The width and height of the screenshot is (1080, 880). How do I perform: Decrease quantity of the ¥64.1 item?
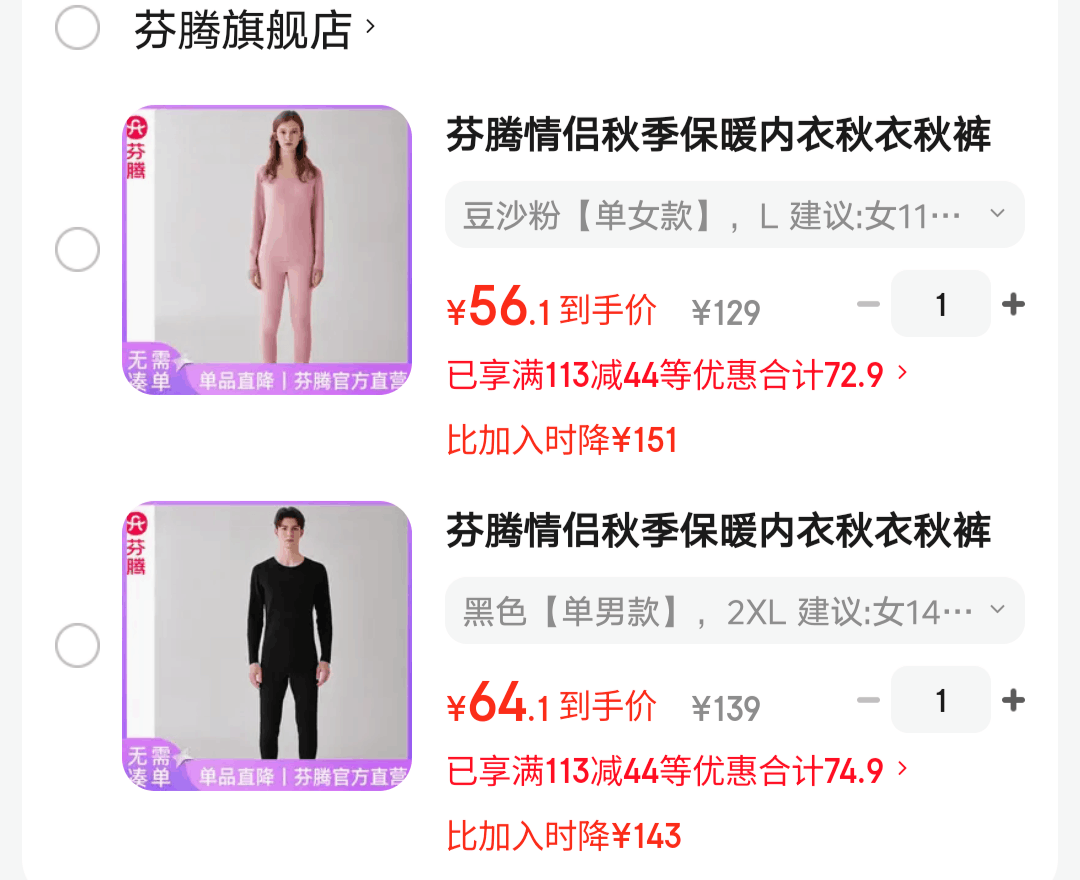(869, 700)
